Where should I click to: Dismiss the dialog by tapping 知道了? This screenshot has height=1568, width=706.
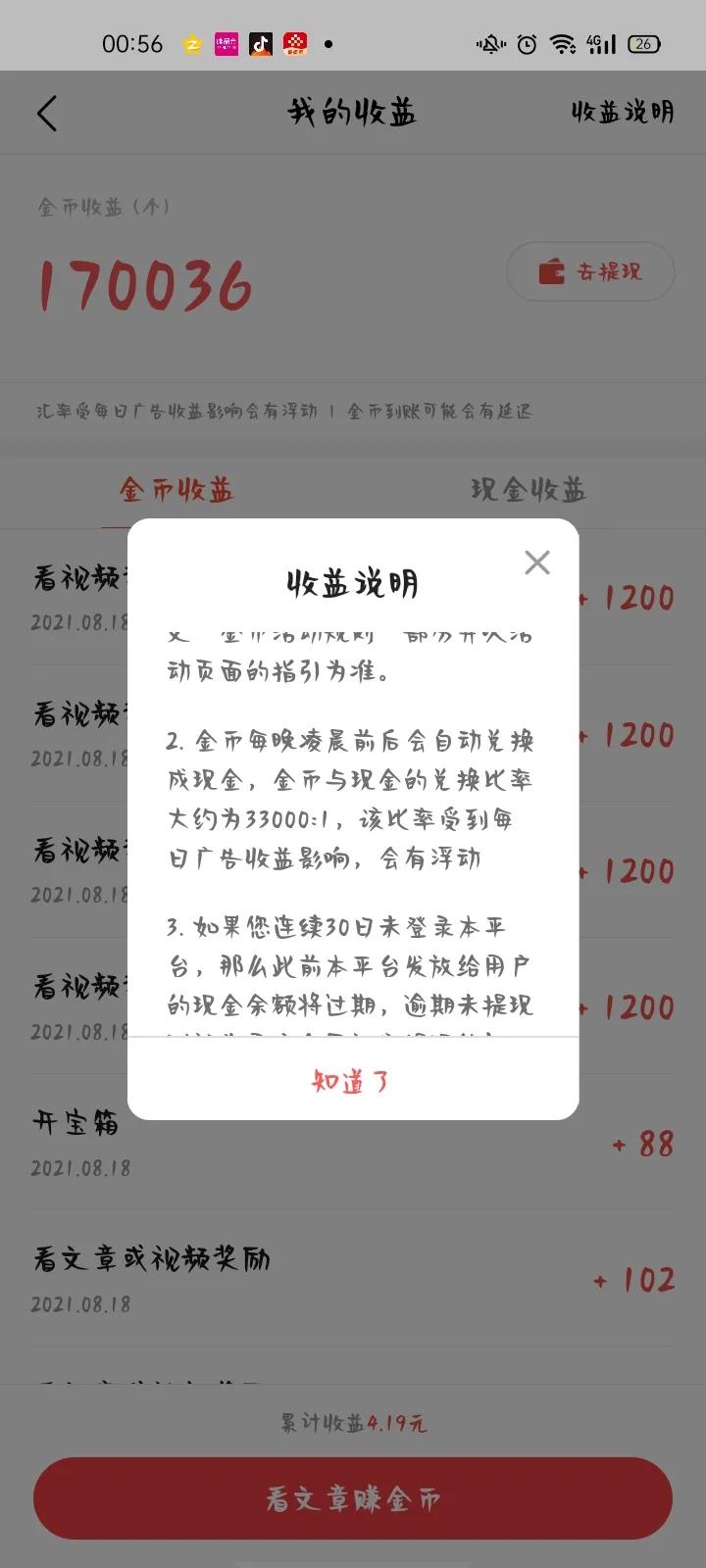pyautogui.click(x=352, y=1082)
